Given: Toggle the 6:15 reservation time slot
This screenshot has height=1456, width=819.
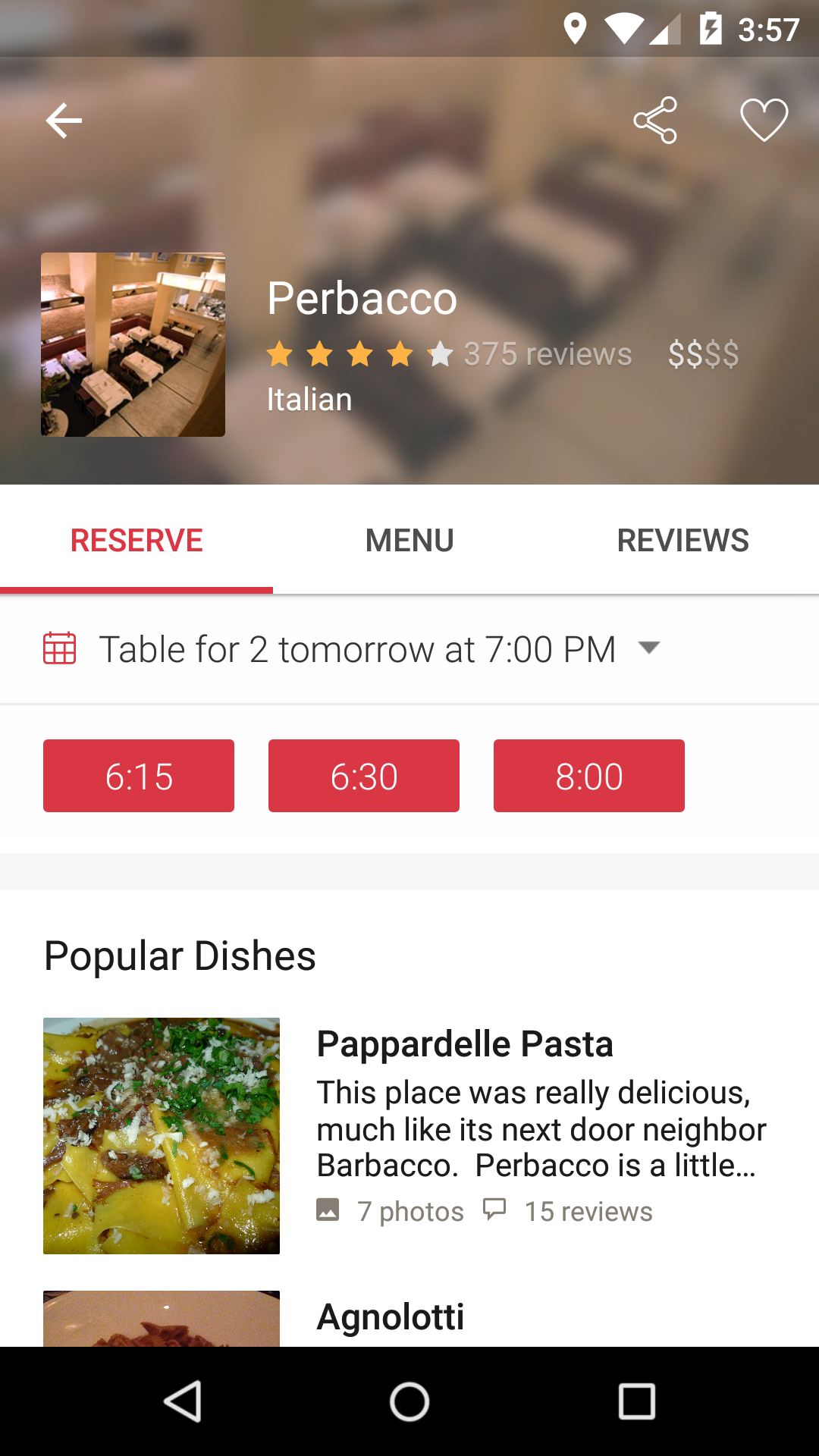Looking at the screenshot, I should pos(138,776).
